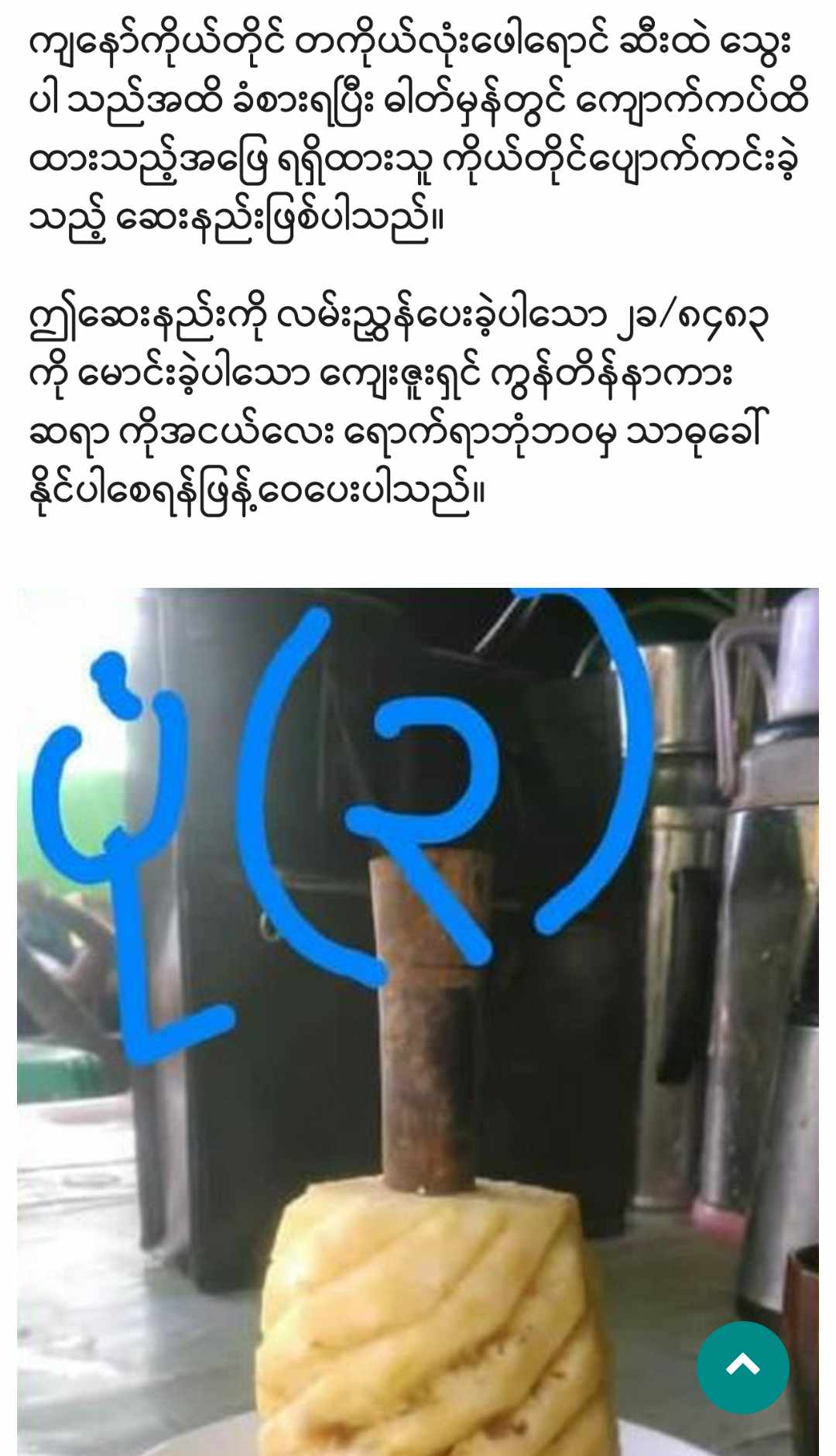Tap the teal scroll-to-top arrow button

(x=742, y=1367)
